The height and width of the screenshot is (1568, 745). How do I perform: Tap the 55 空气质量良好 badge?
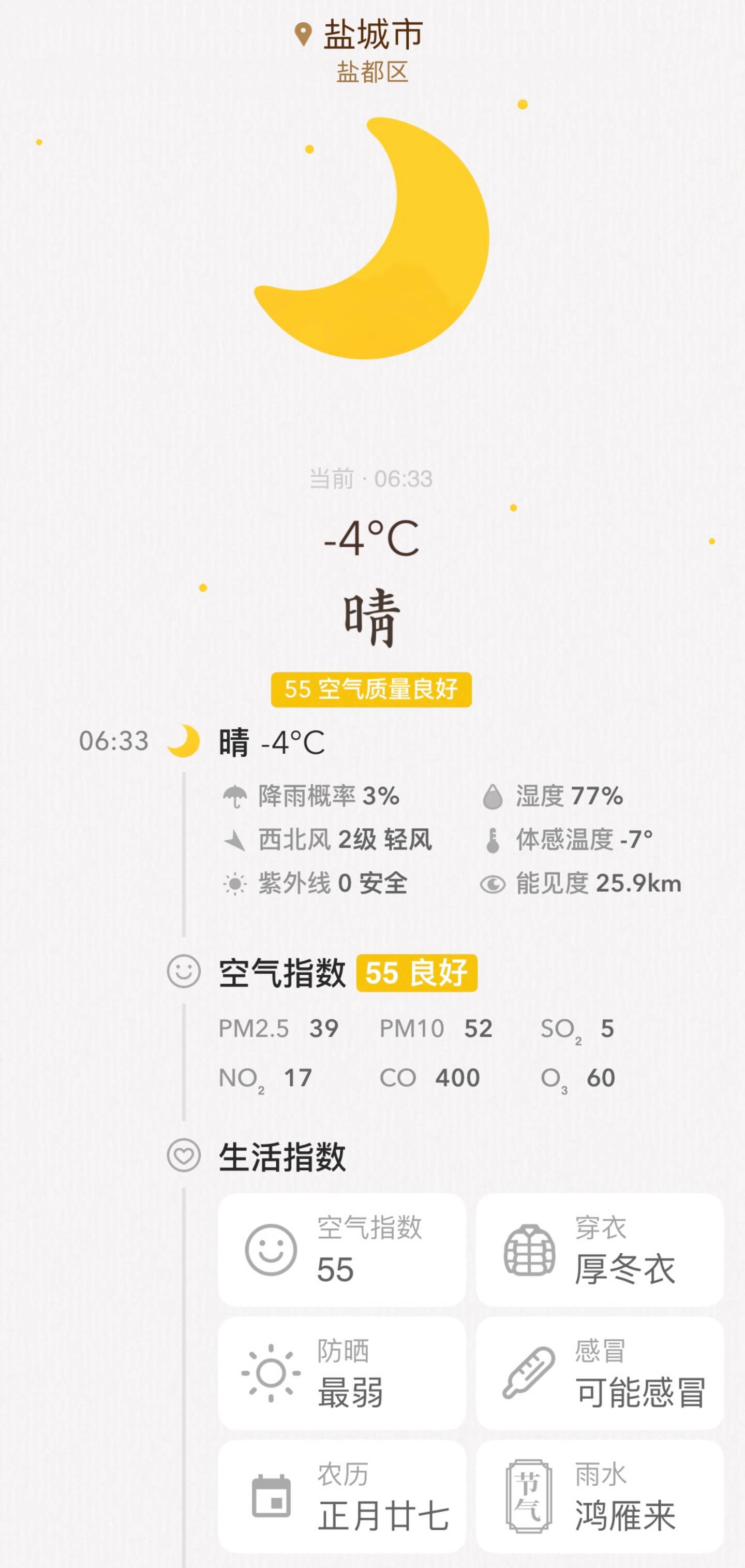371,690
